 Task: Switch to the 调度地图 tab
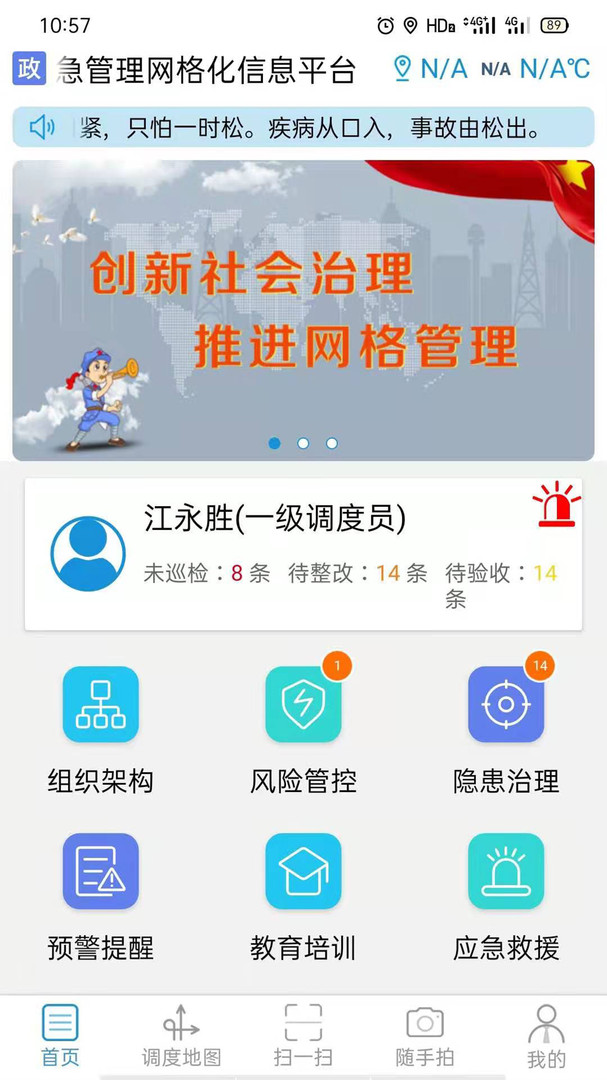pos(181,1035)
